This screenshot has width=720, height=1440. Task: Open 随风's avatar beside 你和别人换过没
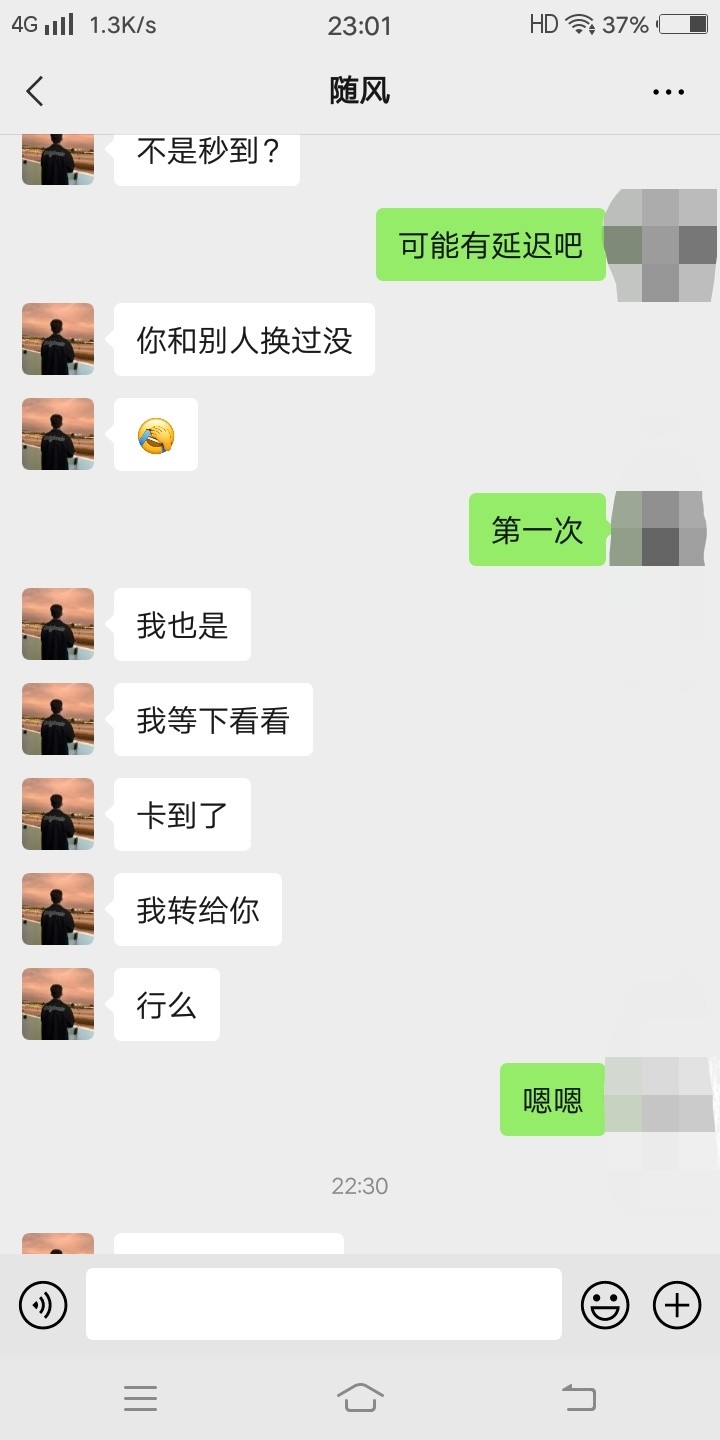tap(58, 339)
